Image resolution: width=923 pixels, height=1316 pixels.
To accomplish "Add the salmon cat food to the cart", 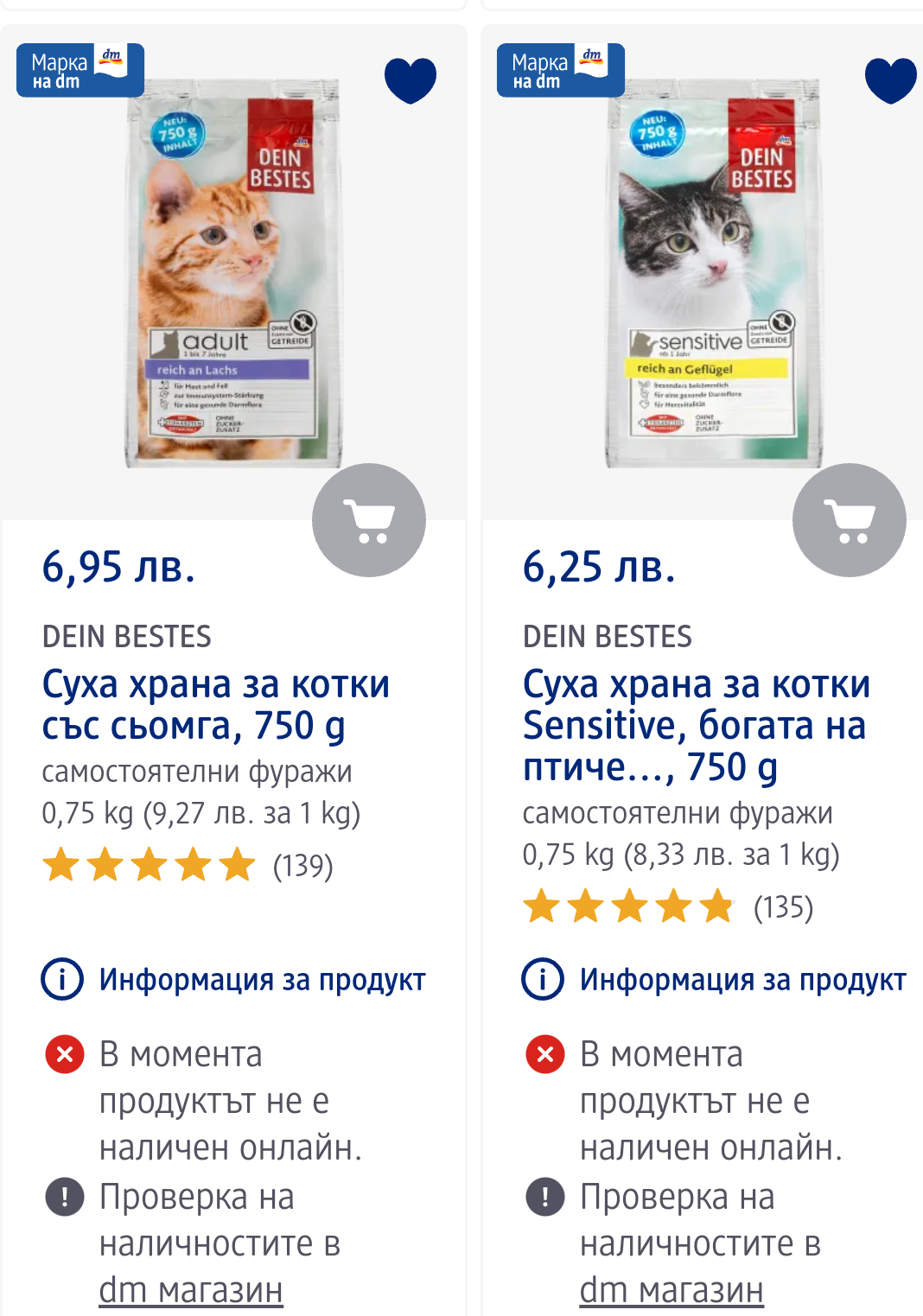I will click(369, 520).
